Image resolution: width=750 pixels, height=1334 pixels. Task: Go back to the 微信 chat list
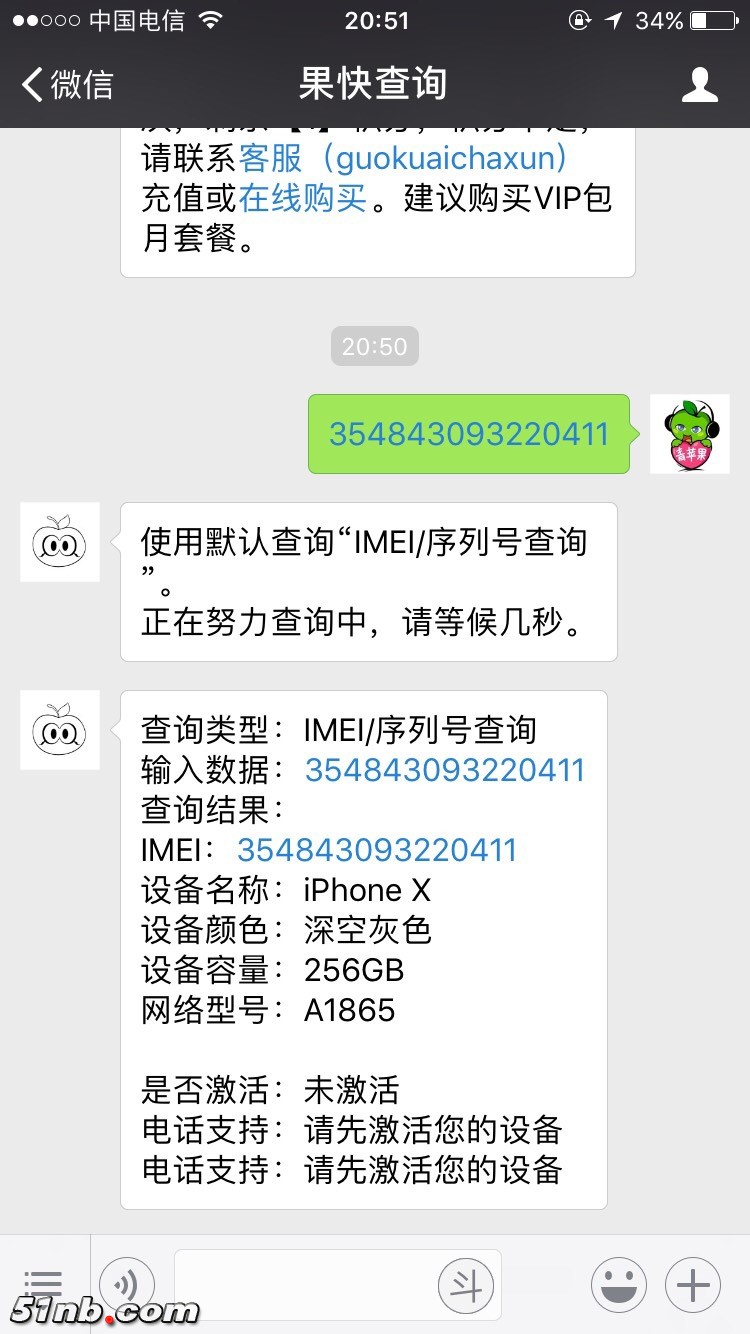point(68,84)
